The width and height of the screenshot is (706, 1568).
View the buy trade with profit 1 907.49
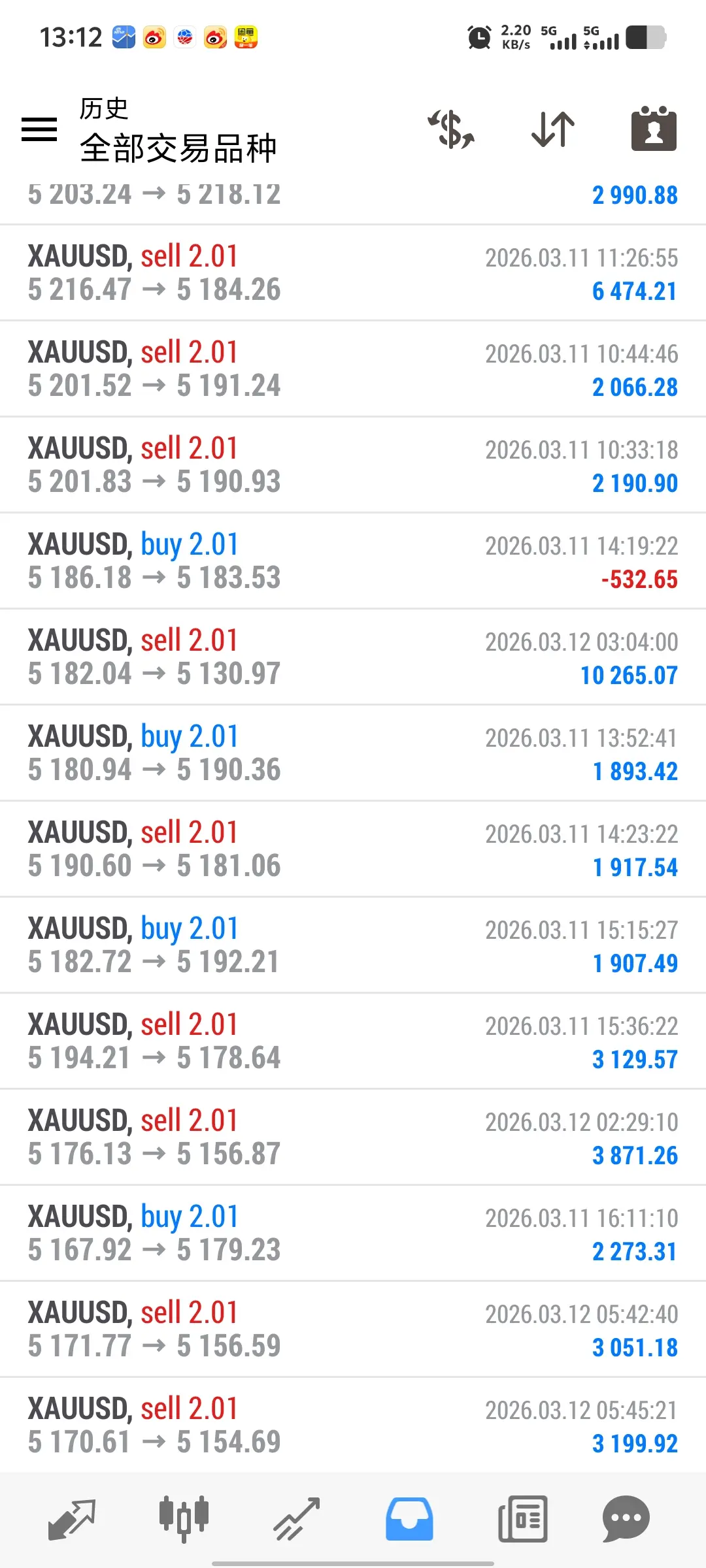[353, 945]
